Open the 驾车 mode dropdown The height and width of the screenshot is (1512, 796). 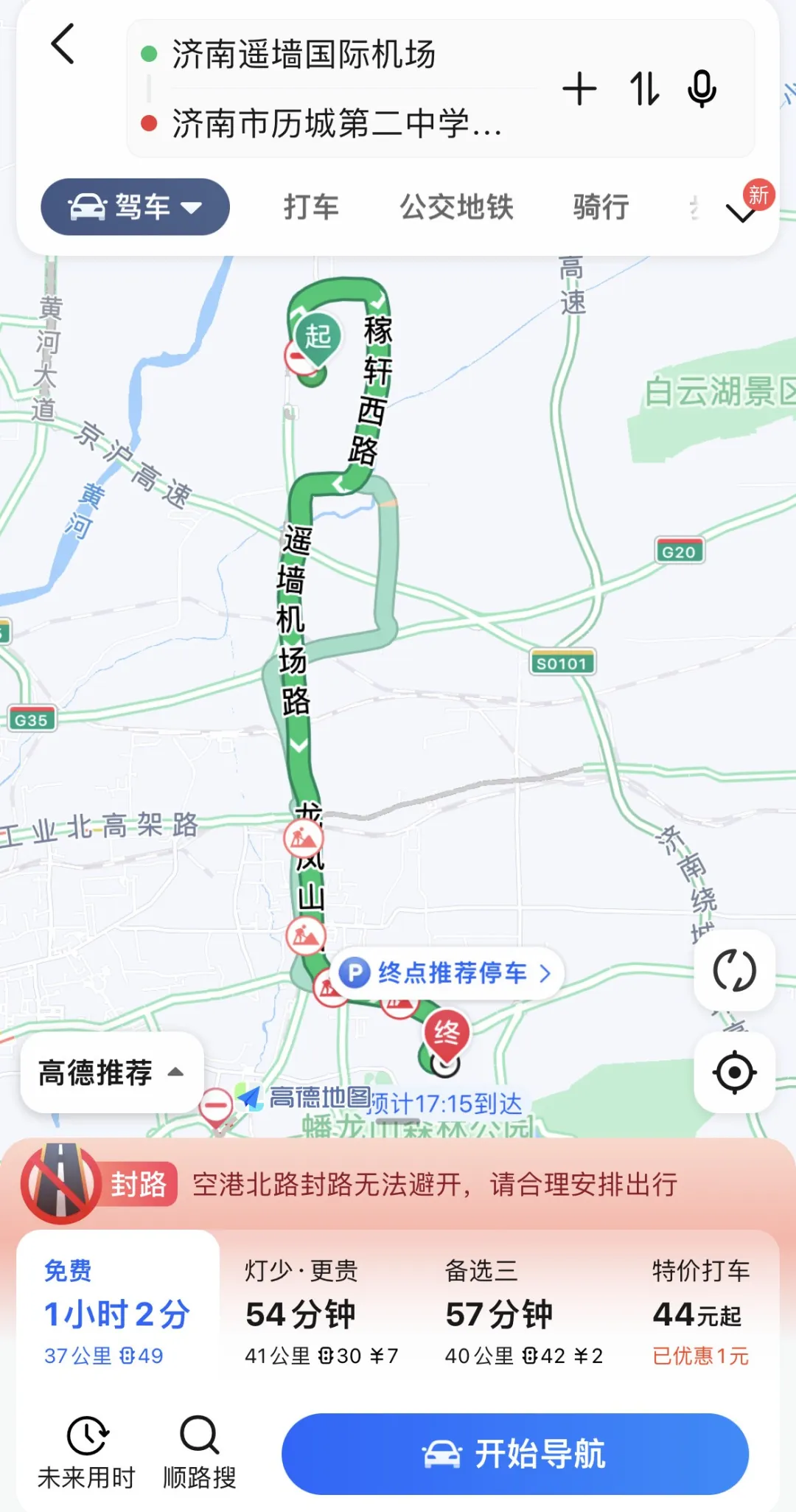point(135,207)
